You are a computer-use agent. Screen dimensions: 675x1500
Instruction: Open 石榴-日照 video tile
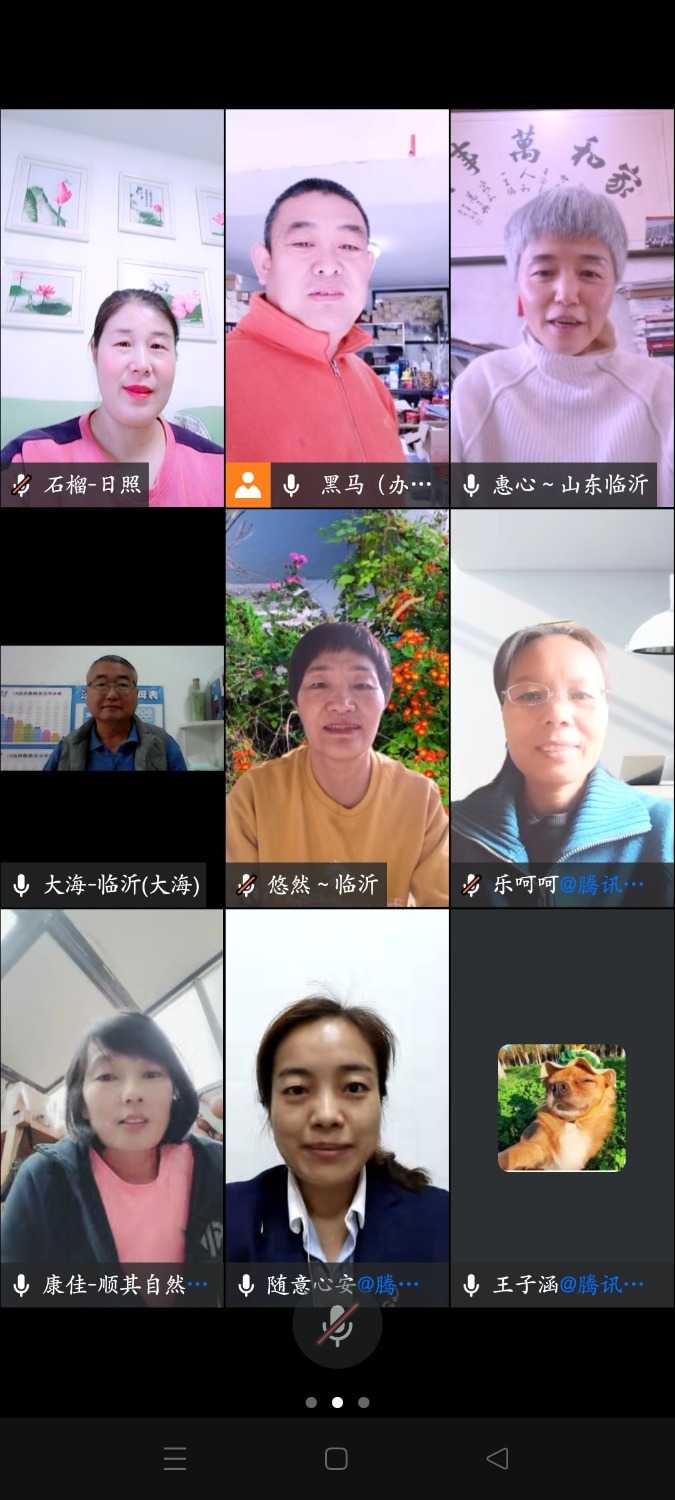click(x=112, y=308)
